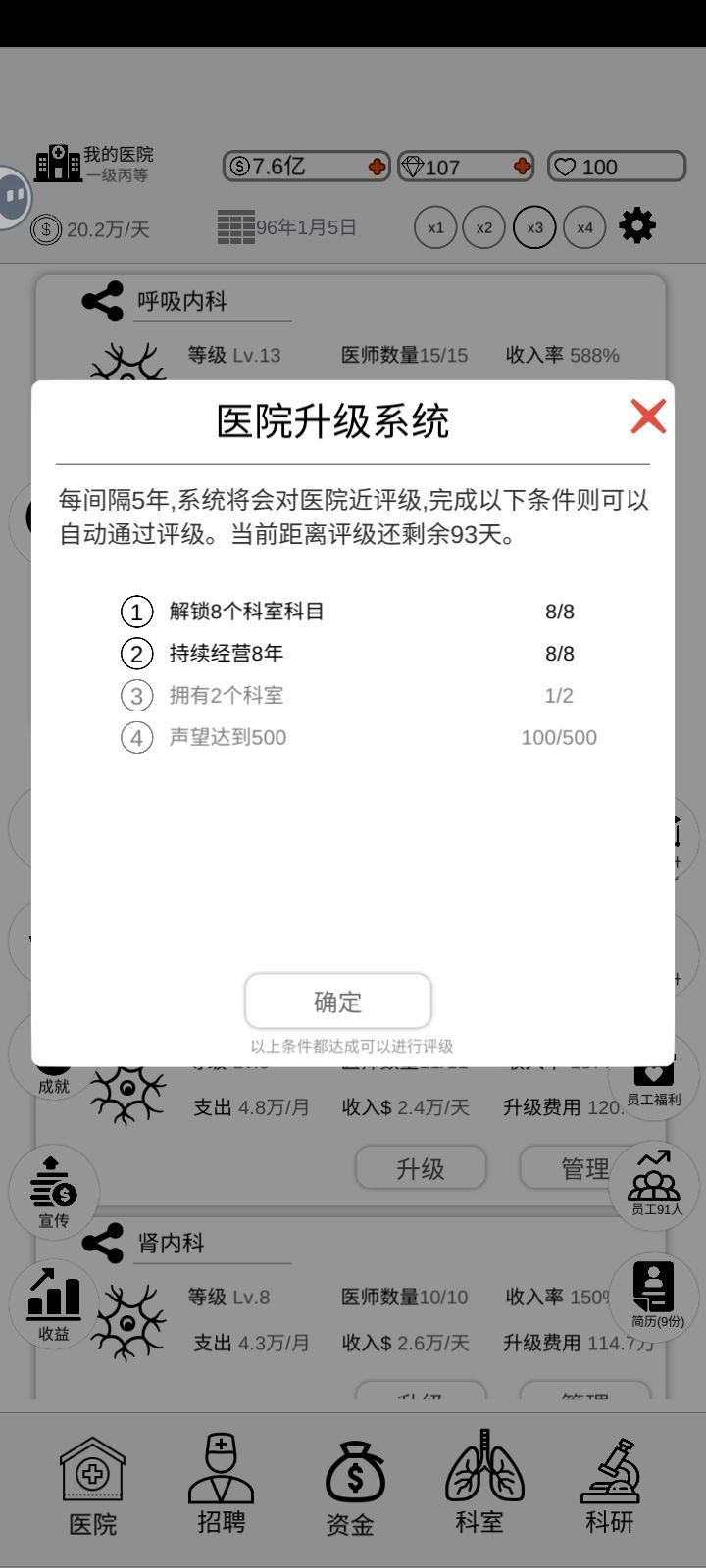Viewport: 706px width, 1568px height.
Task: Open the settings gear icon
Action: coord(636,226)
